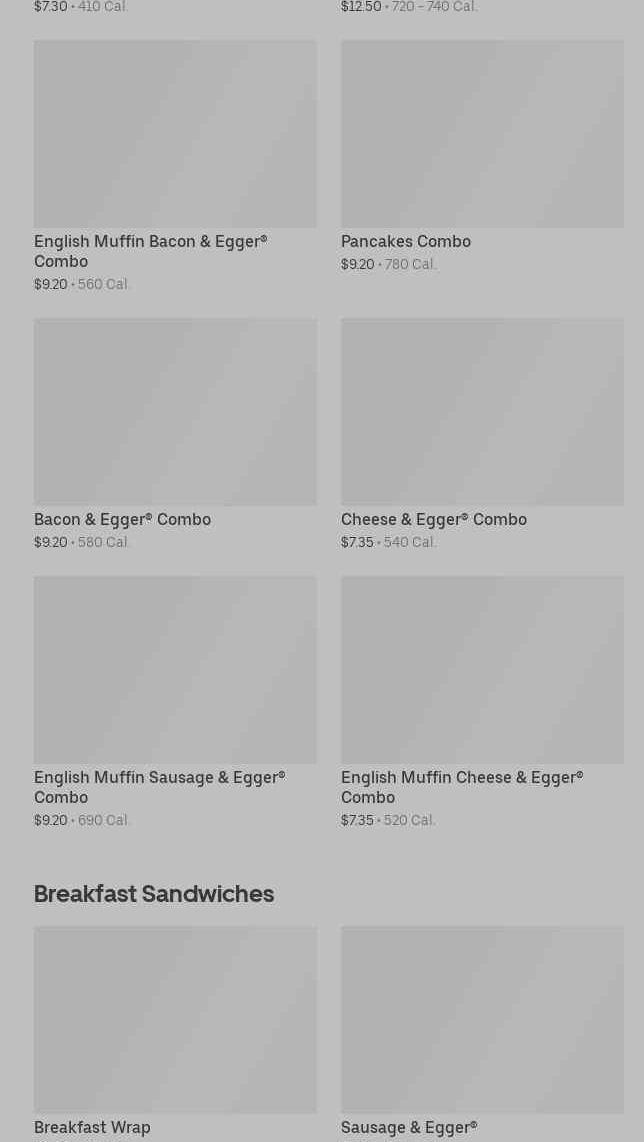The height and width of the screenshot is (1142, 644).
Task: View English Muffin Sausage & Egger Combo
Action: (175, 702)
